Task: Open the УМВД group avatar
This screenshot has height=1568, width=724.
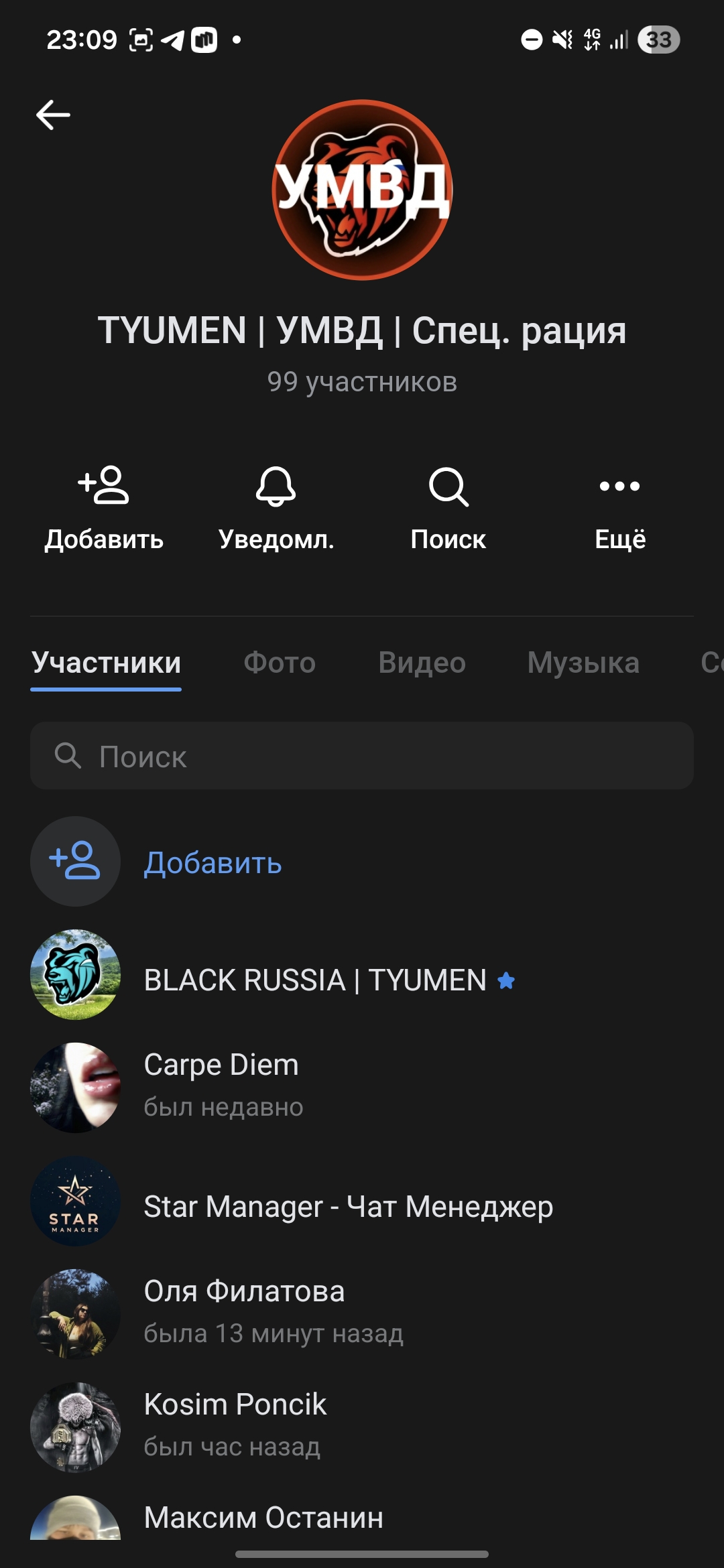Action: 362,190
